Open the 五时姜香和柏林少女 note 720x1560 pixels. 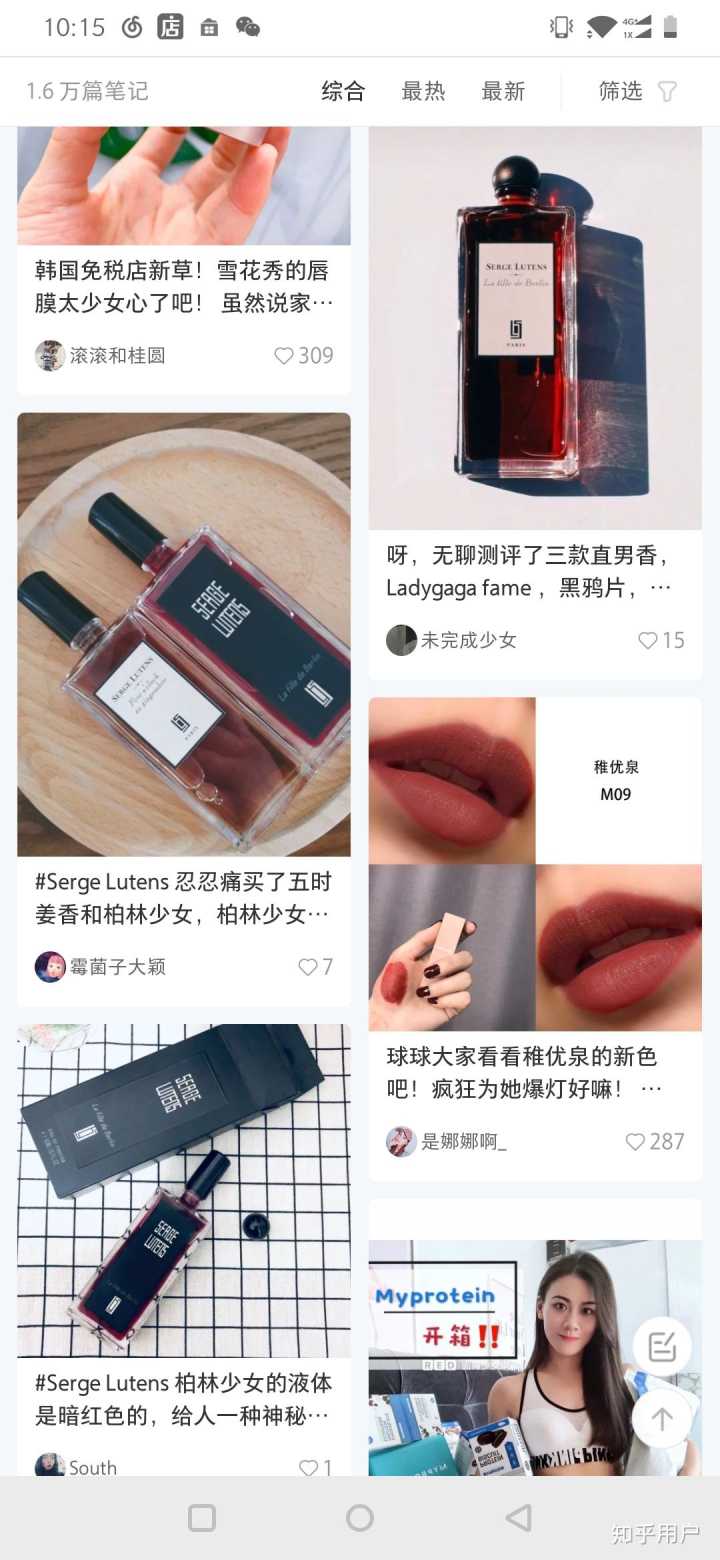click(183, 898)
